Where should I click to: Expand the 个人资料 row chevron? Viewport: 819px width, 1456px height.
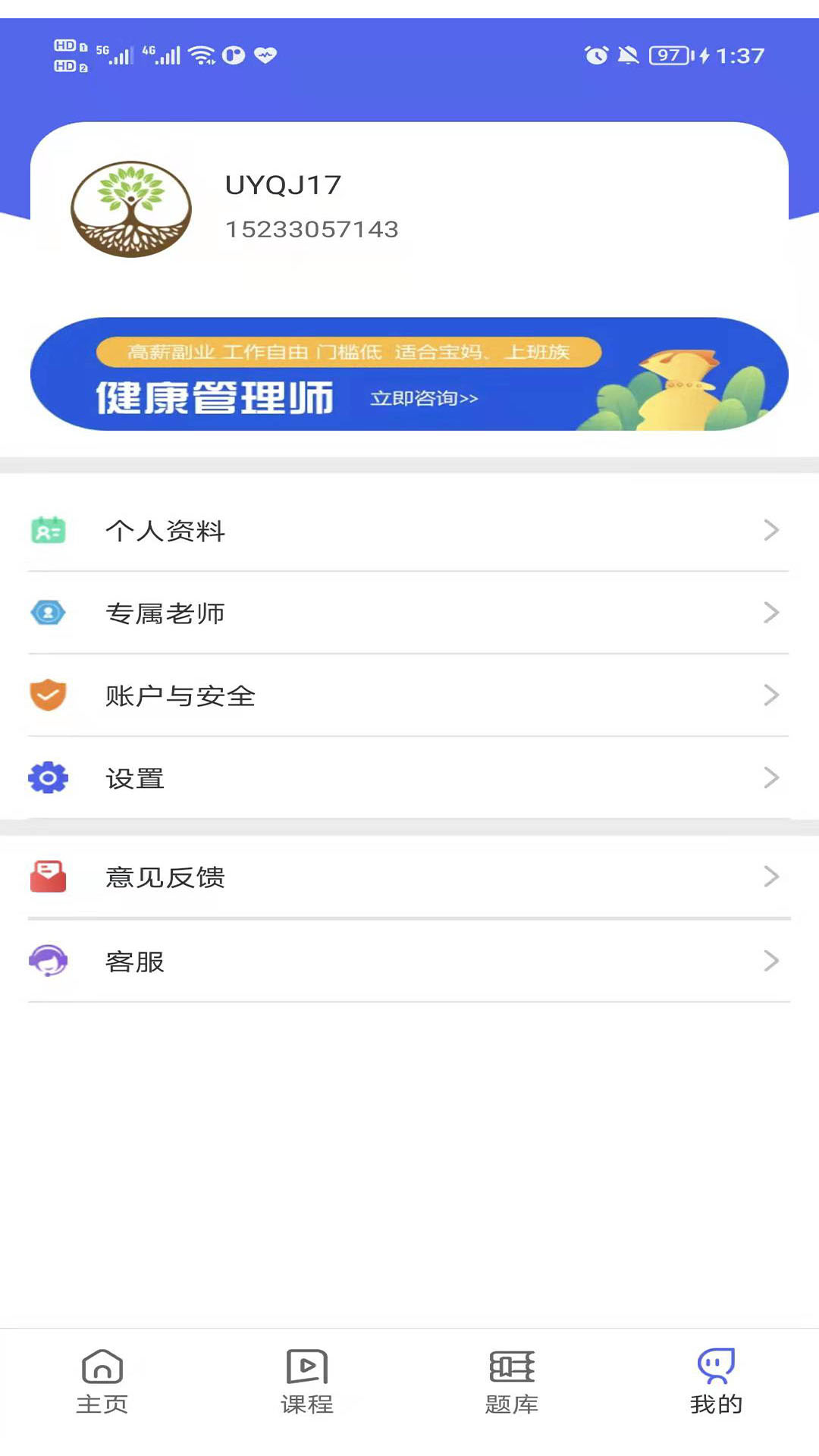[772, 532]
